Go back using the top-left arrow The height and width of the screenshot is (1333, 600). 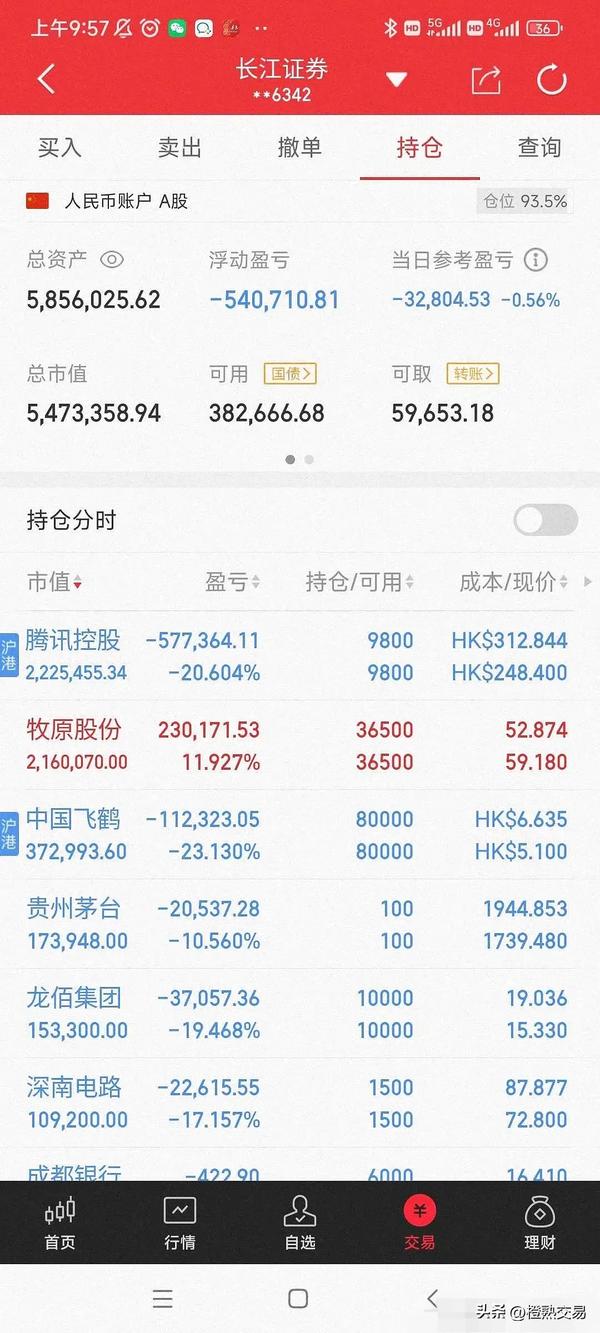tap(47, 79)
